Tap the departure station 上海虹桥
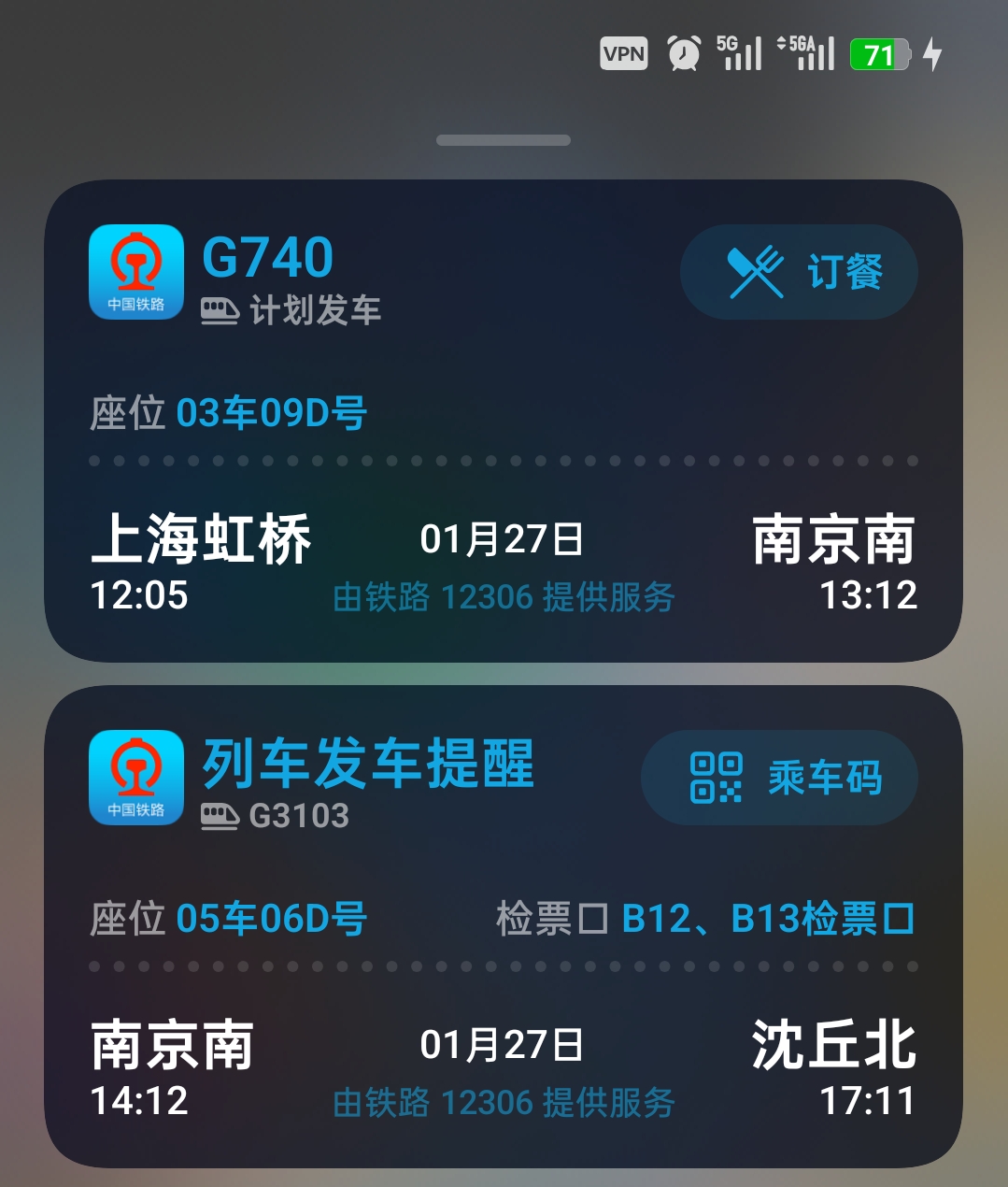Viewport: 1008px width, 1187px height. (x=204, y=540)
